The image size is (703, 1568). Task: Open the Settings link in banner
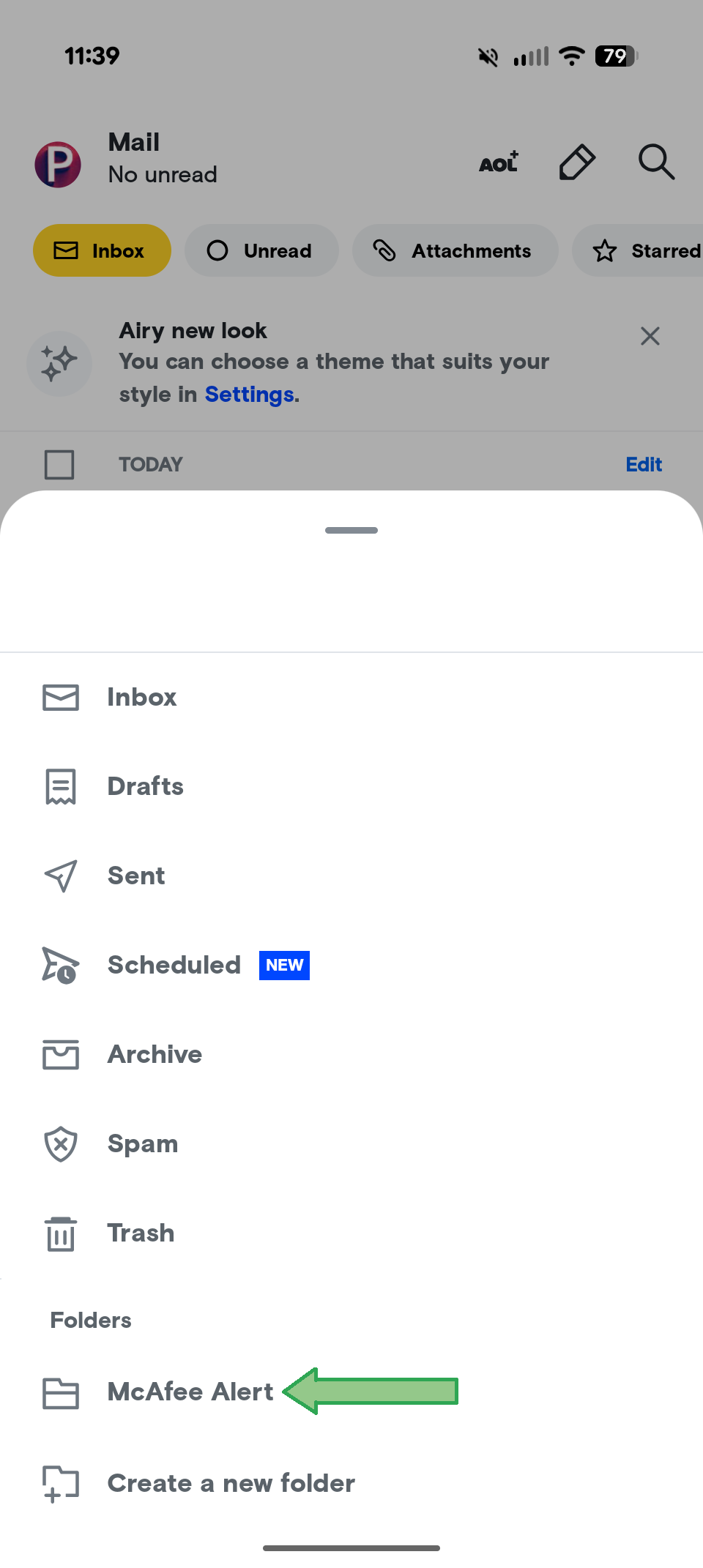click(249, 395)
